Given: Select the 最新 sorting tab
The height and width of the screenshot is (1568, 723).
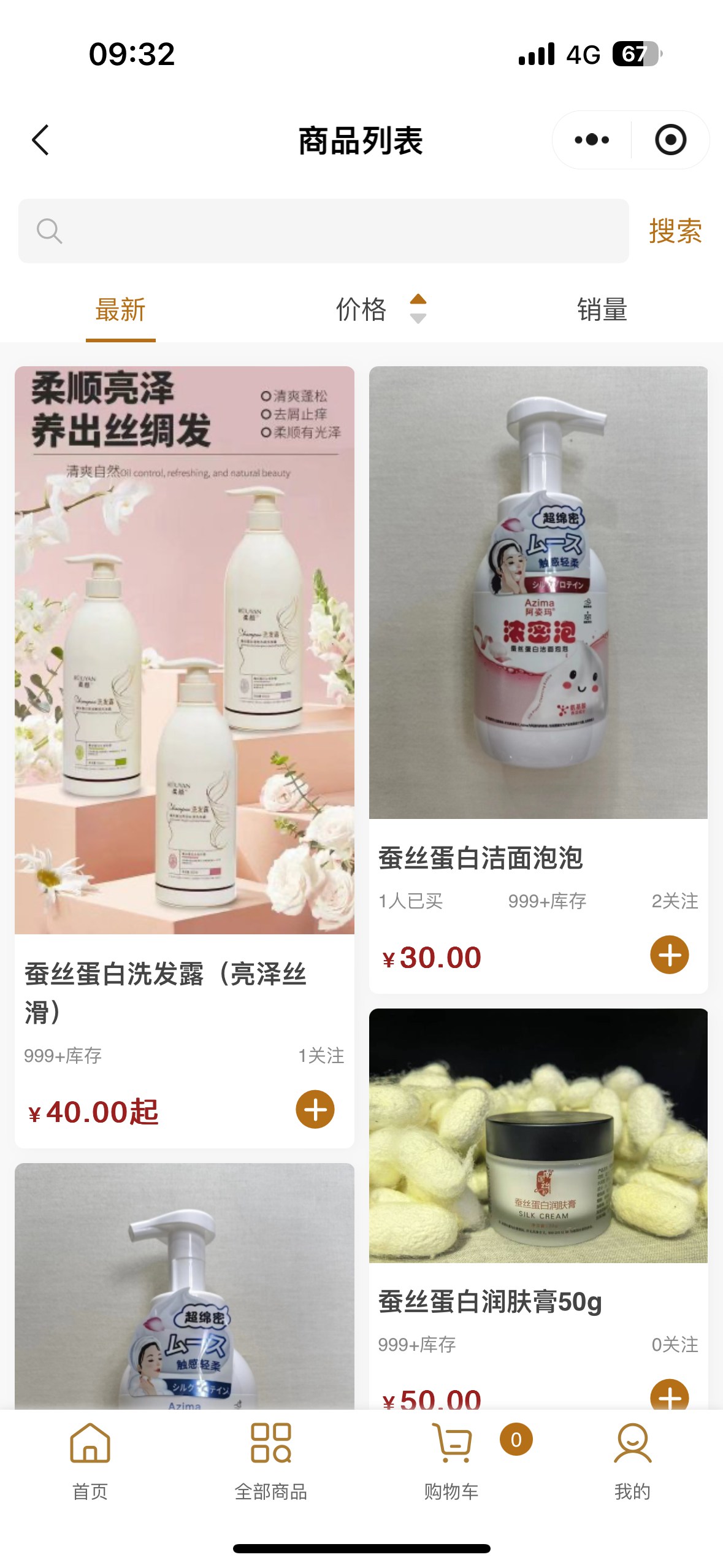Looking at the screenshot, I should [120, 310].
